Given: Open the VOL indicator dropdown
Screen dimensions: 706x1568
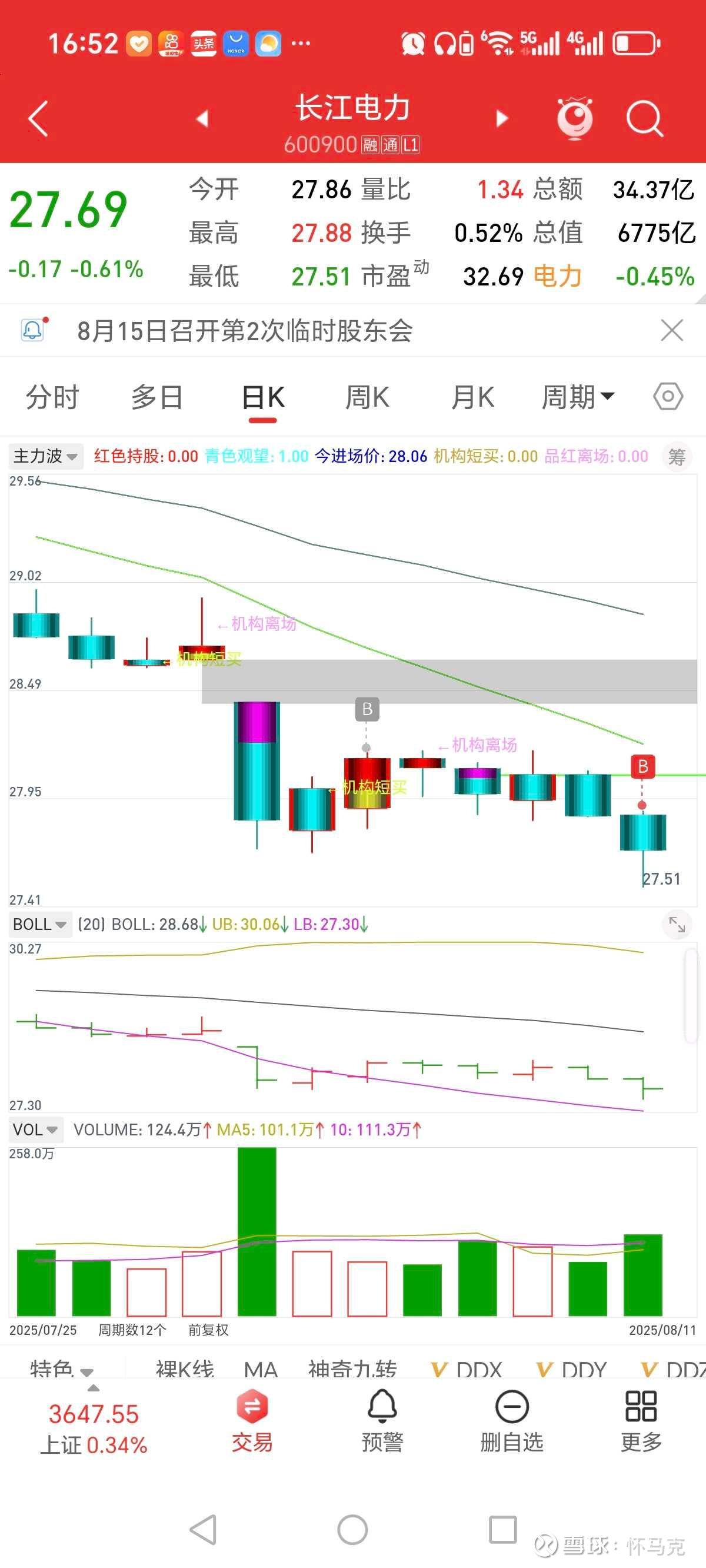Looking at the screenshot, I should pyautogui.click(x=35, y=1130).
